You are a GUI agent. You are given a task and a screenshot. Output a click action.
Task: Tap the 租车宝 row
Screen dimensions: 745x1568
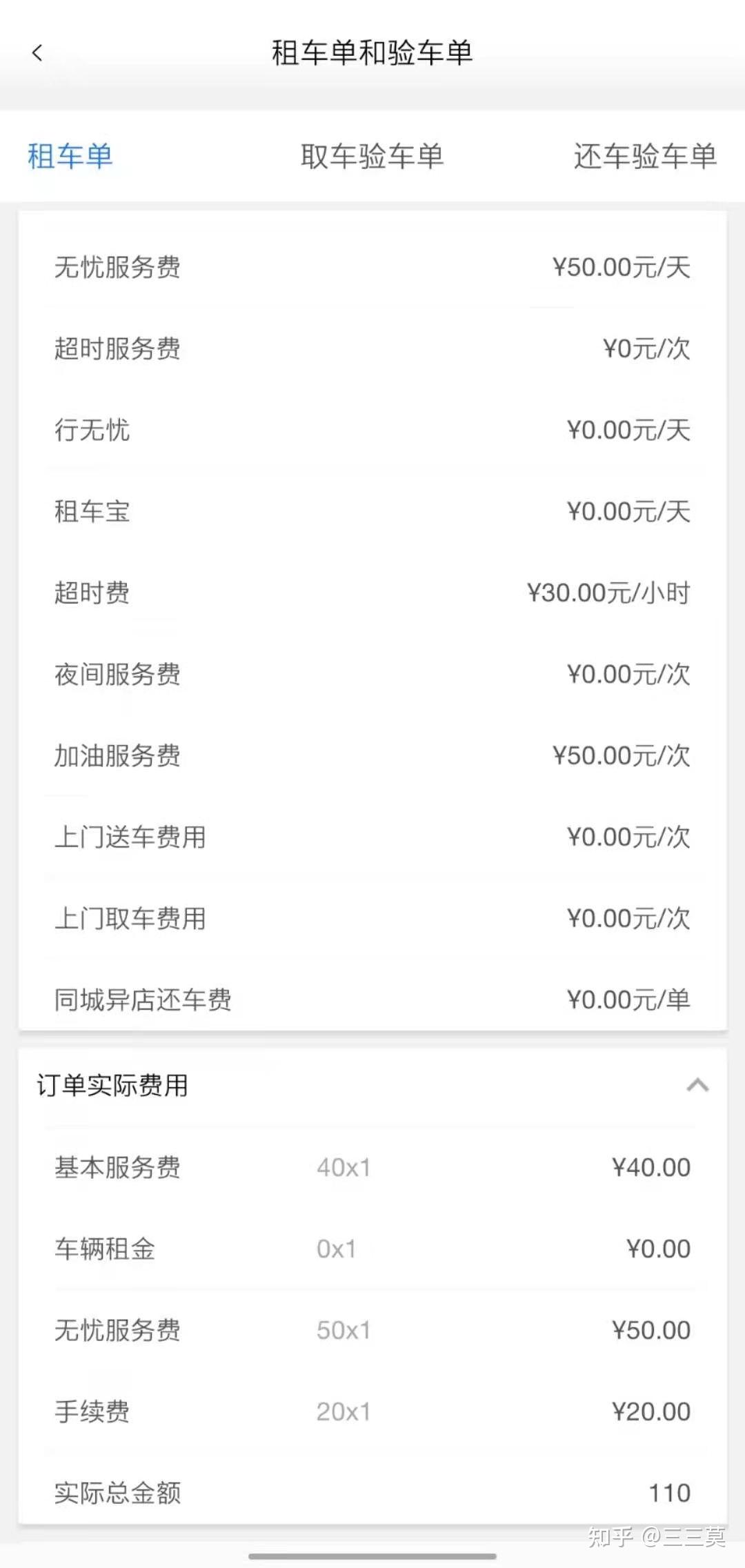click(372, 512)
